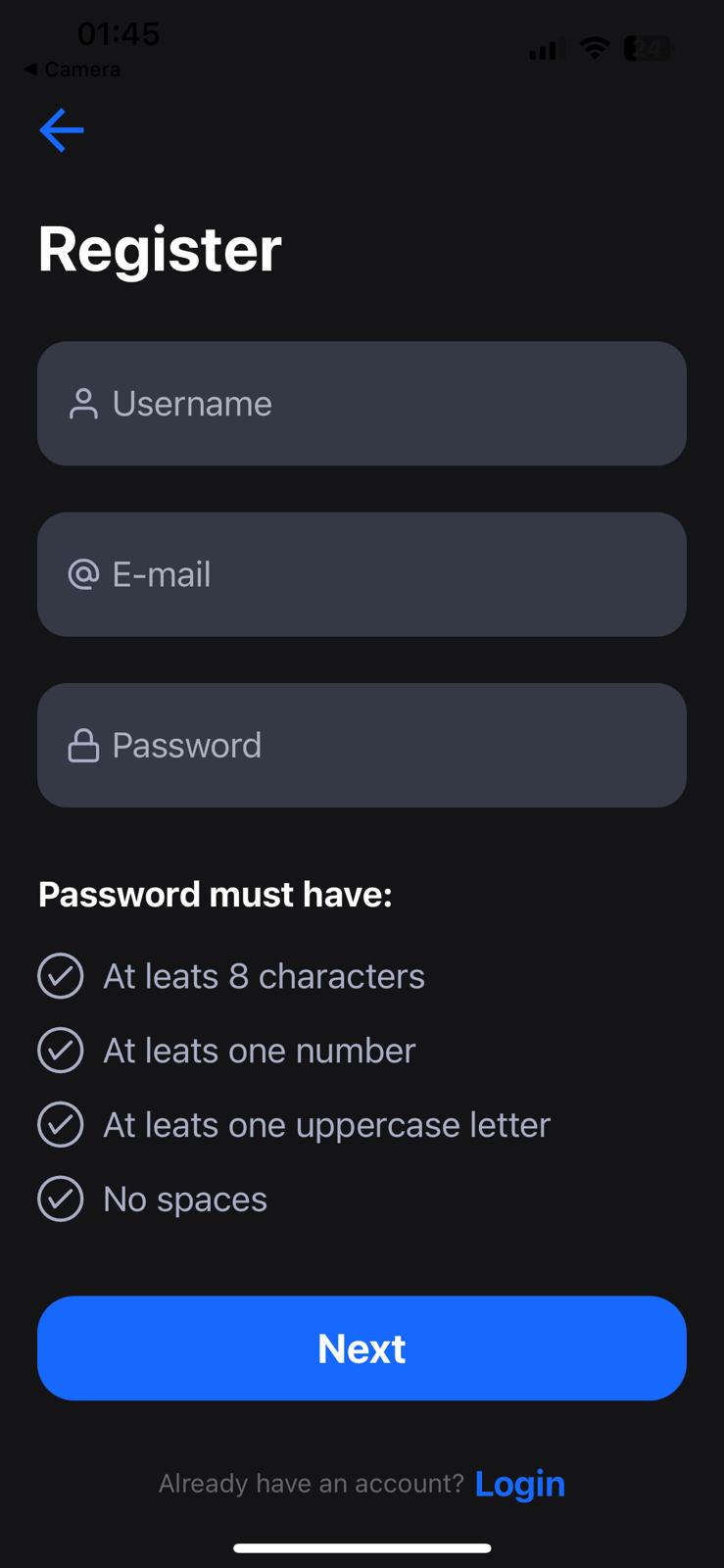Click the back arrow at top left
Viewport: 724px width, 1568px height.
(61, 129)
